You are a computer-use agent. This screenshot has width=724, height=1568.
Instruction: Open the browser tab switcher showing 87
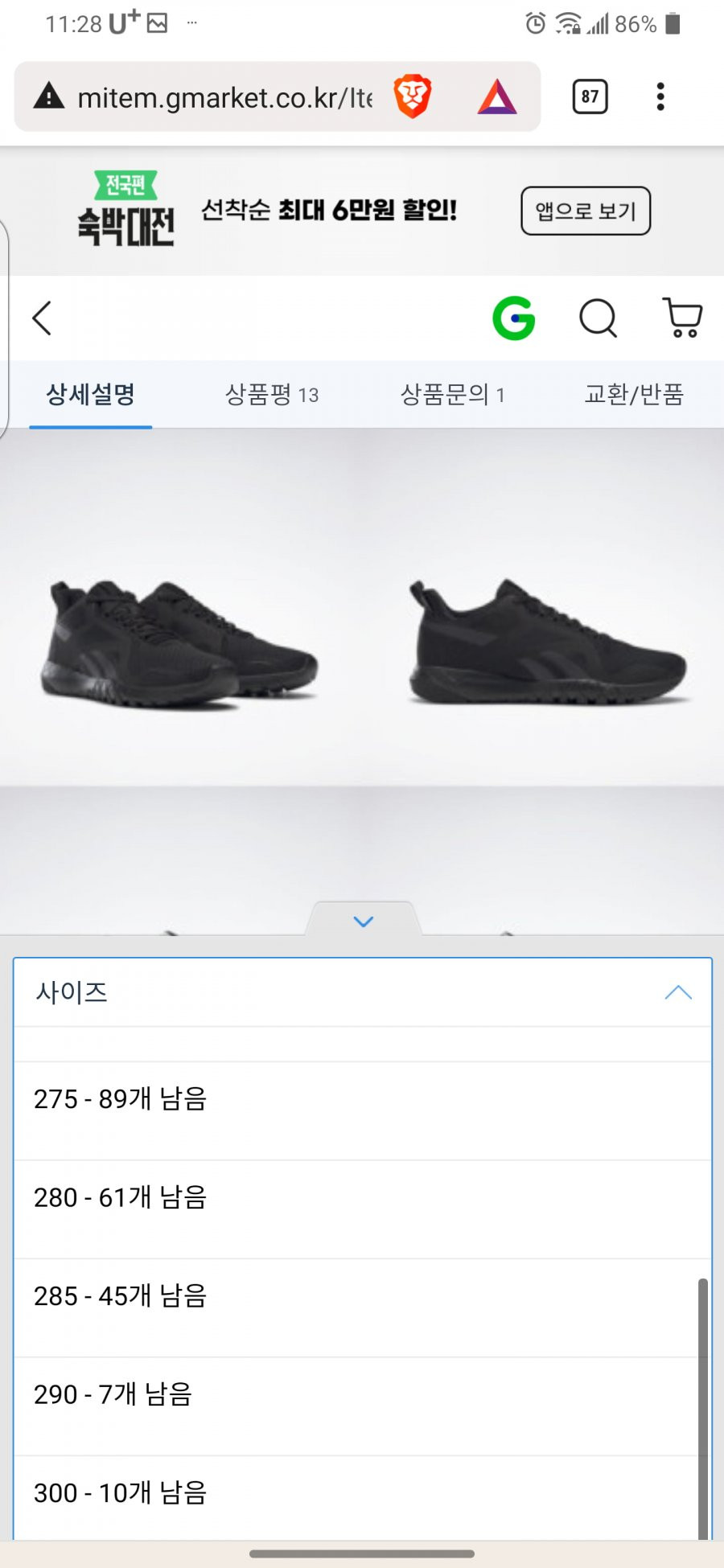(590, 97)
